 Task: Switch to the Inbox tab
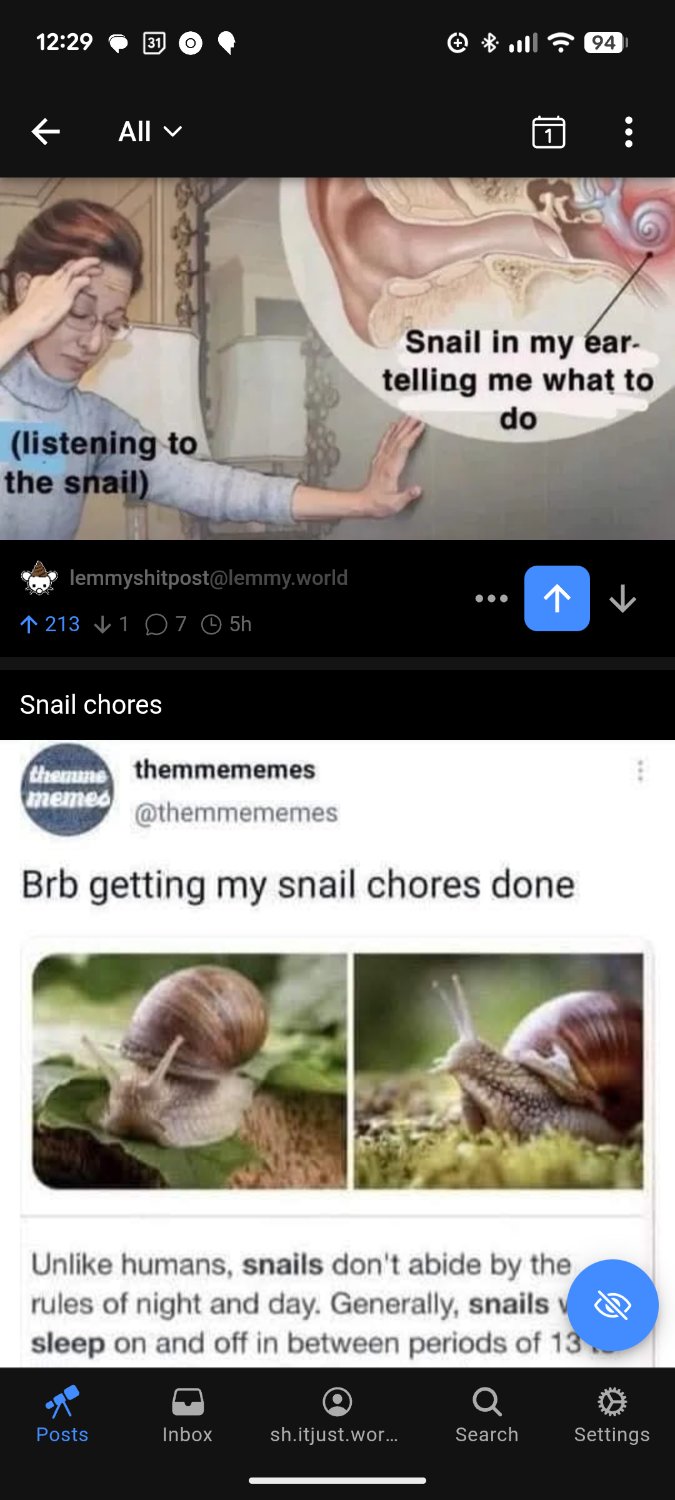(187, 1416)
